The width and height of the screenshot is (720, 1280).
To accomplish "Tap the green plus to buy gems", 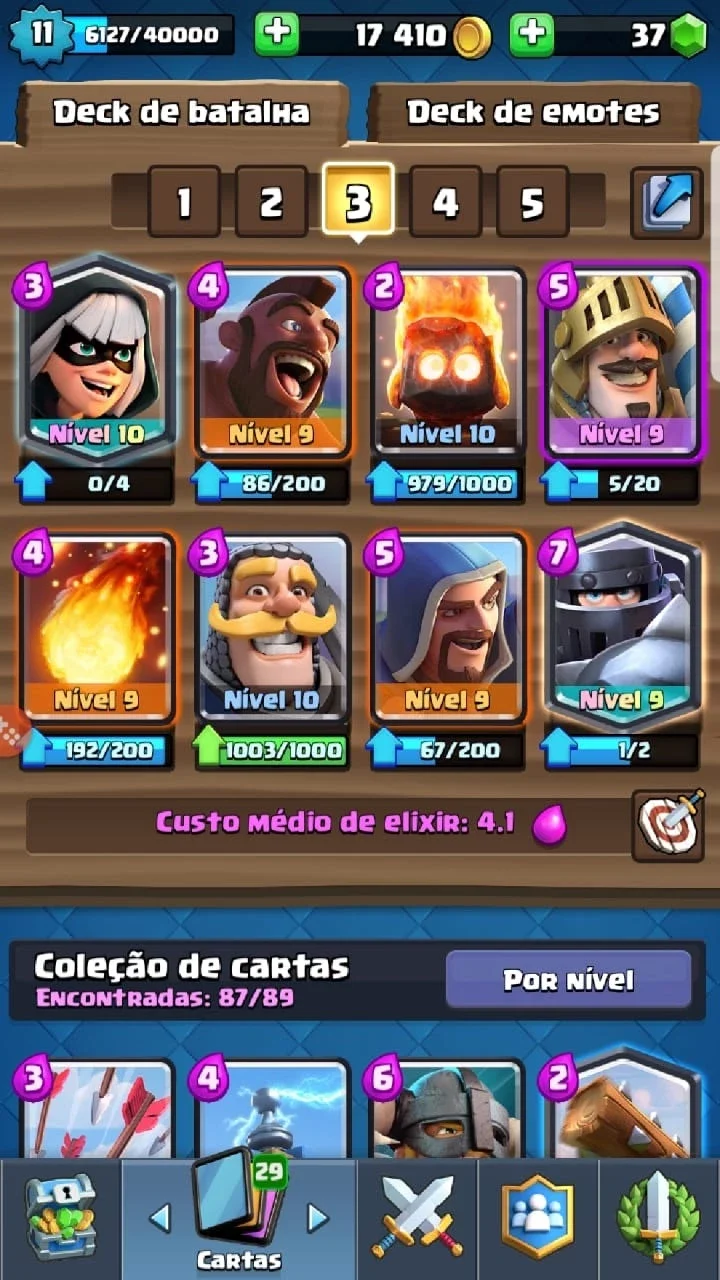I will [532, 35].
